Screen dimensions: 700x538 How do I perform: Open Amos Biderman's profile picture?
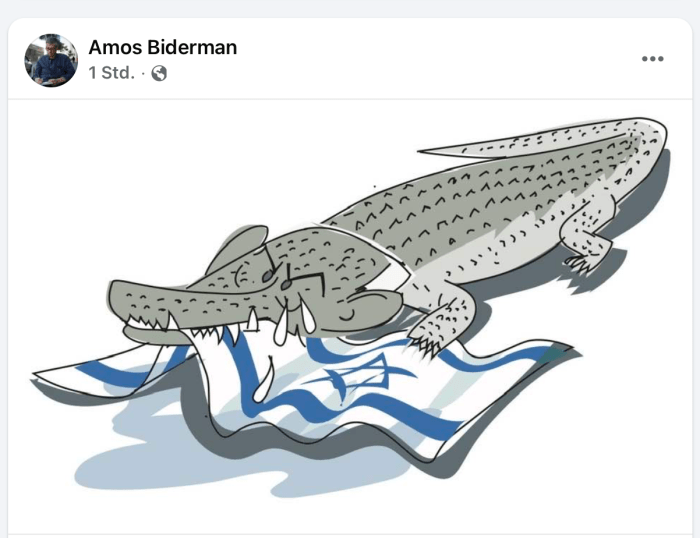(x=51, y=60)
